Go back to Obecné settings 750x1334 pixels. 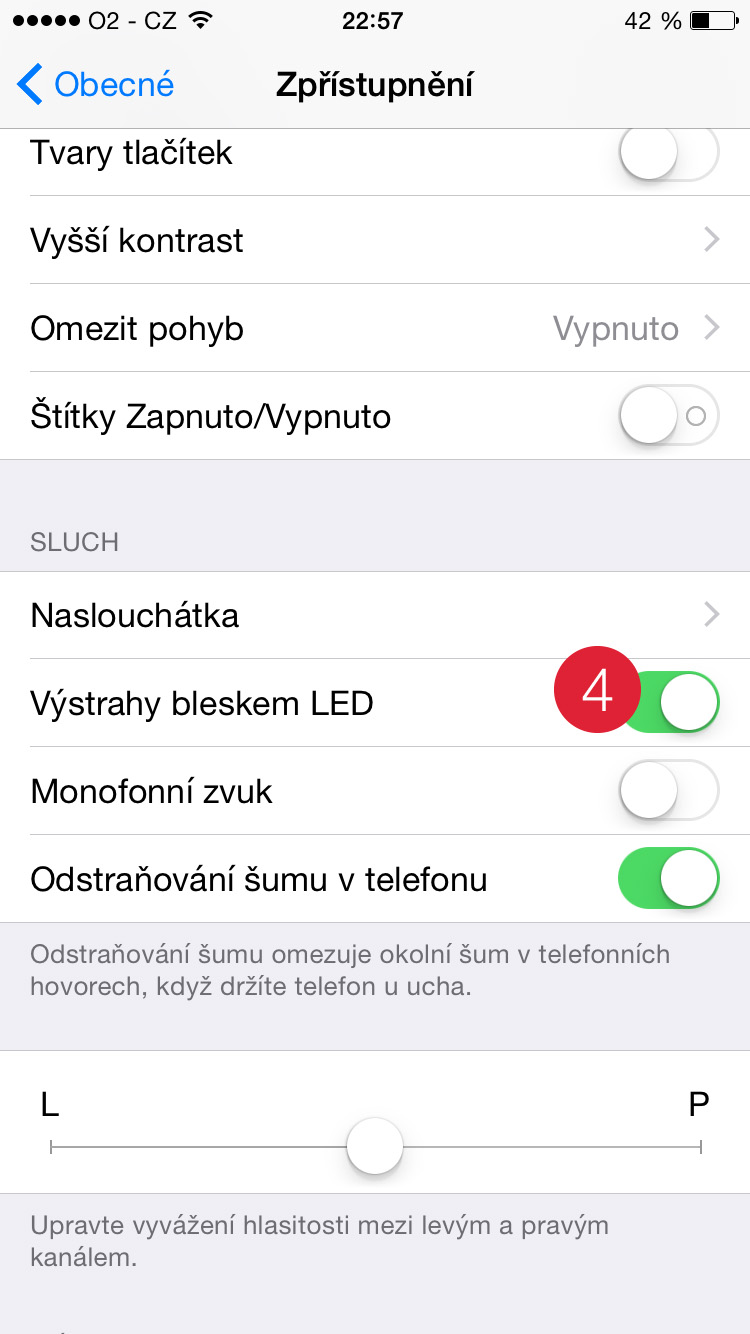click(x=96, y=85)
